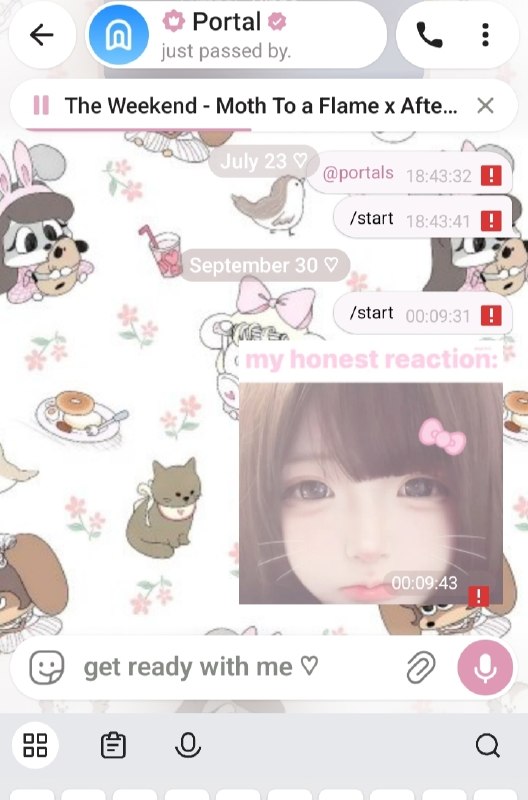Tap the @portals mention link

(x=358, y=173)
